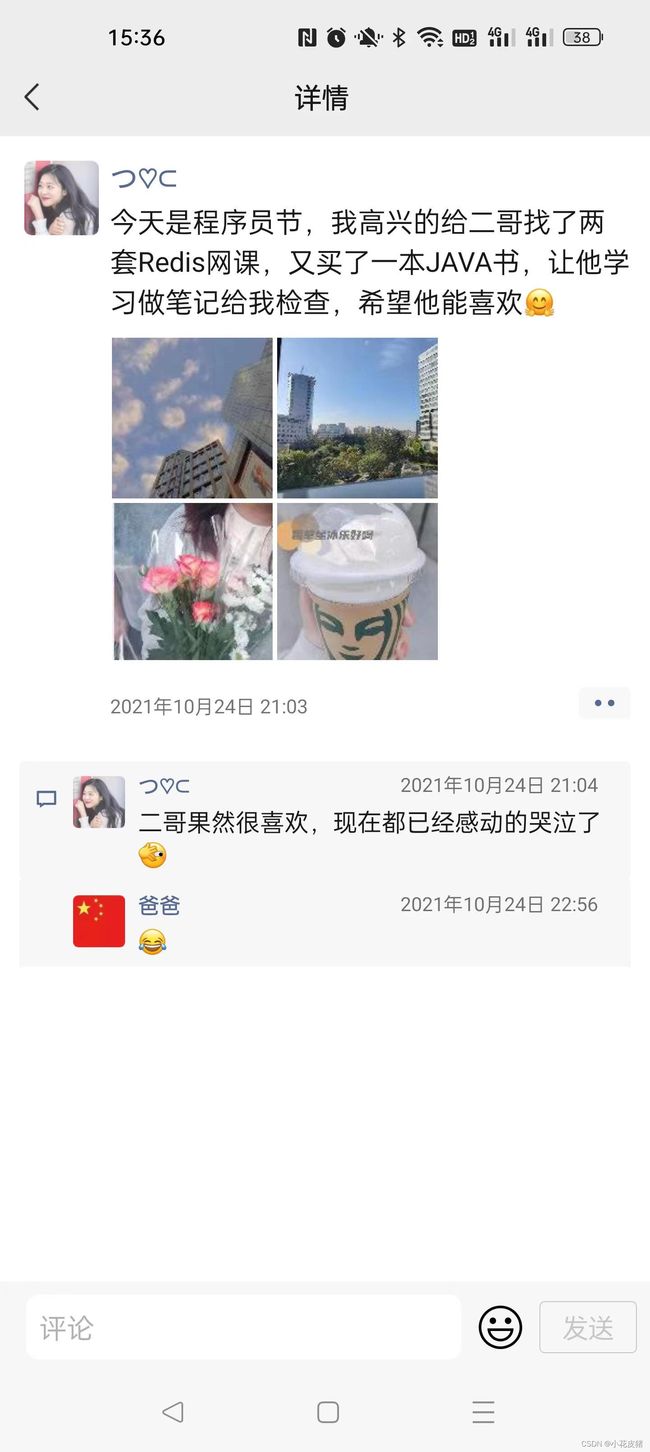
Task: Open the poster's profile avatar
Action: (x=61, y=198)
